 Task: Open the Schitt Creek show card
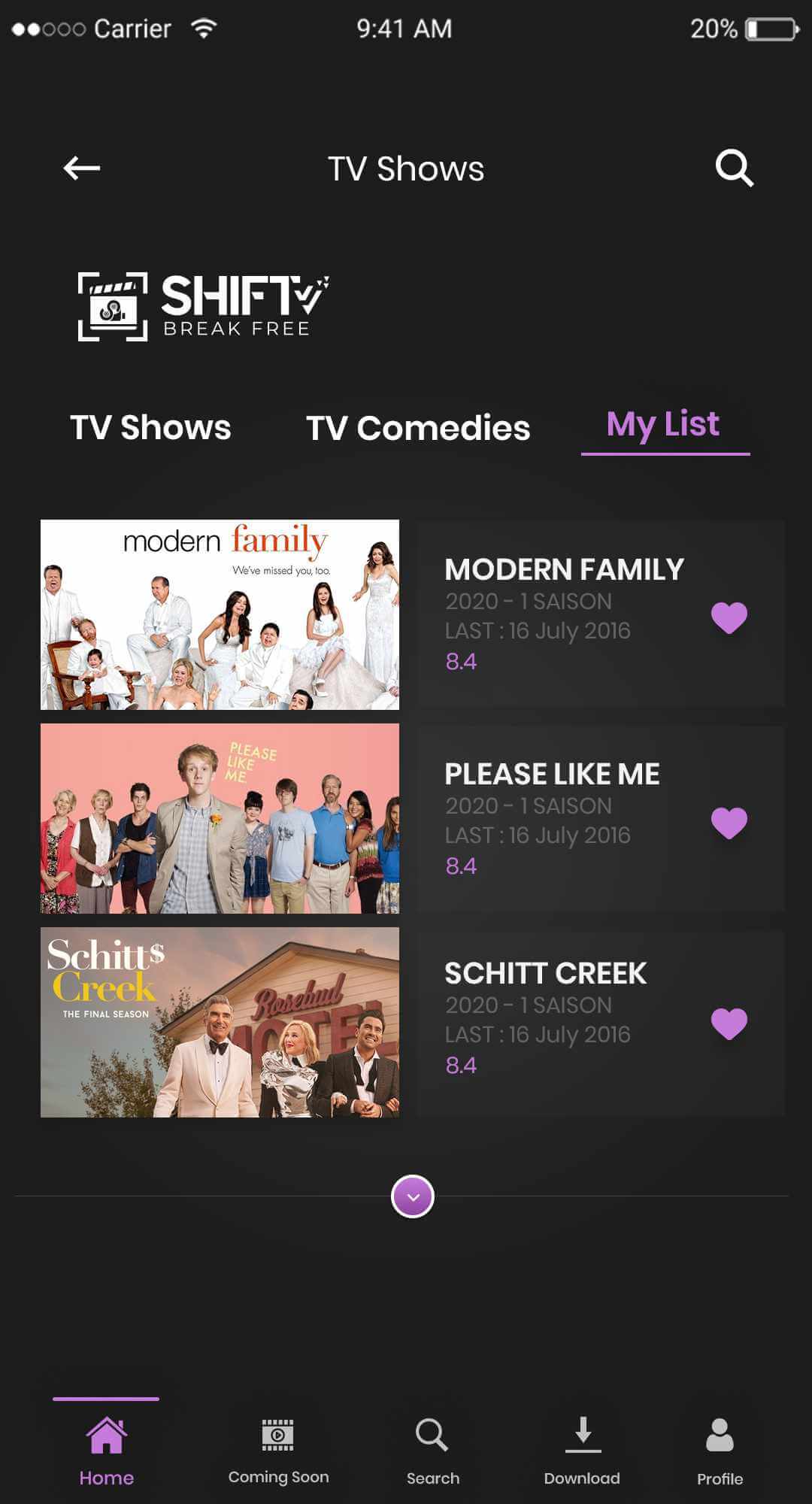(x=220, y=1022)
